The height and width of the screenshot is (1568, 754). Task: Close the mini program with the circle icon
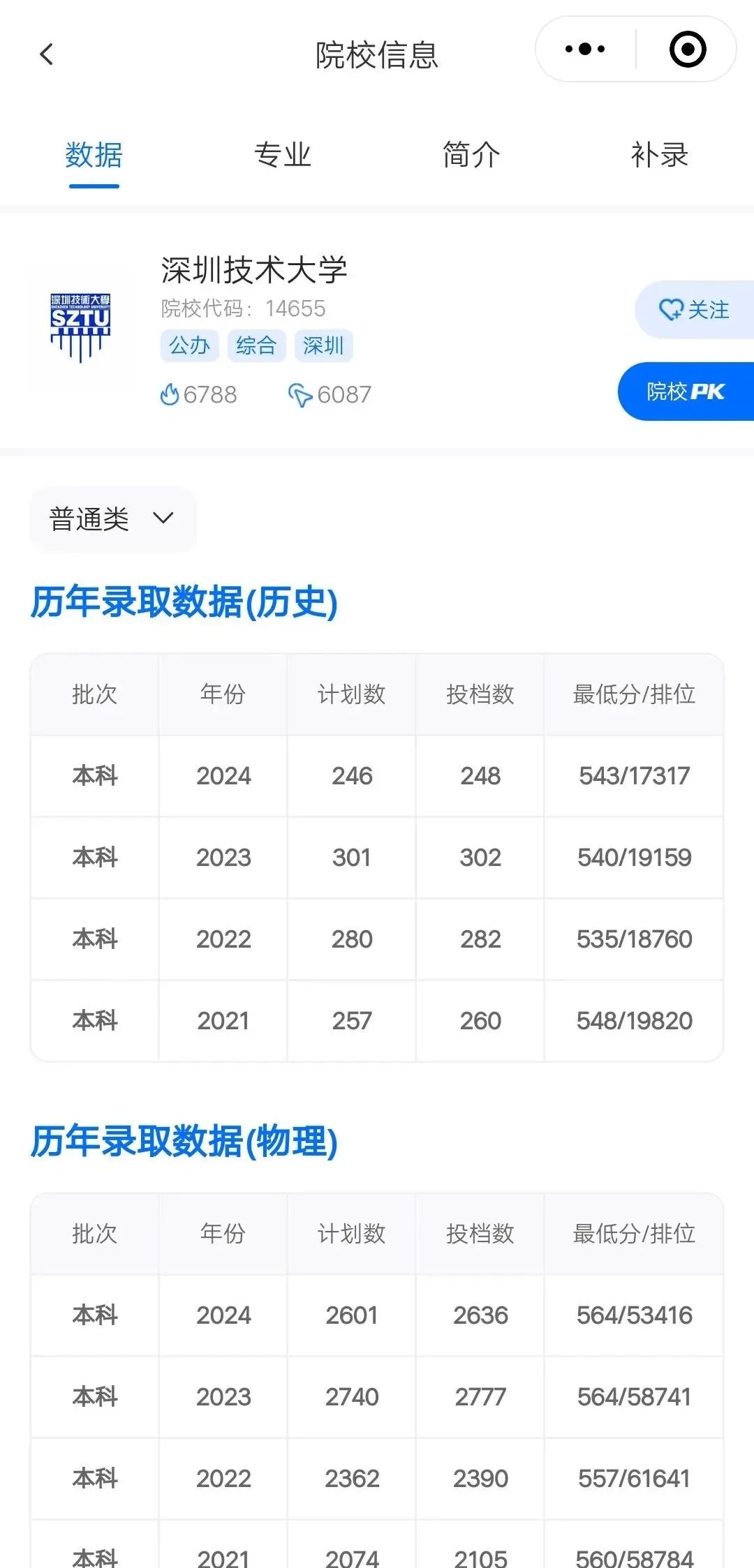click(687, 50)
